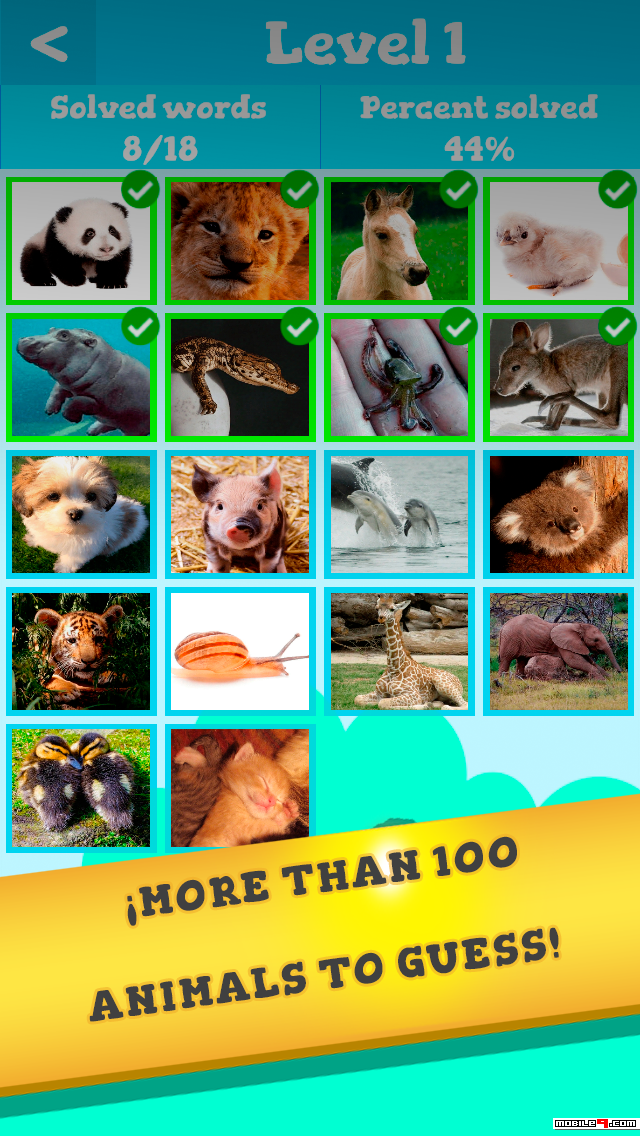Select the snail picture
Viewport: 640px width, 1136px height.
click(240, 651)
